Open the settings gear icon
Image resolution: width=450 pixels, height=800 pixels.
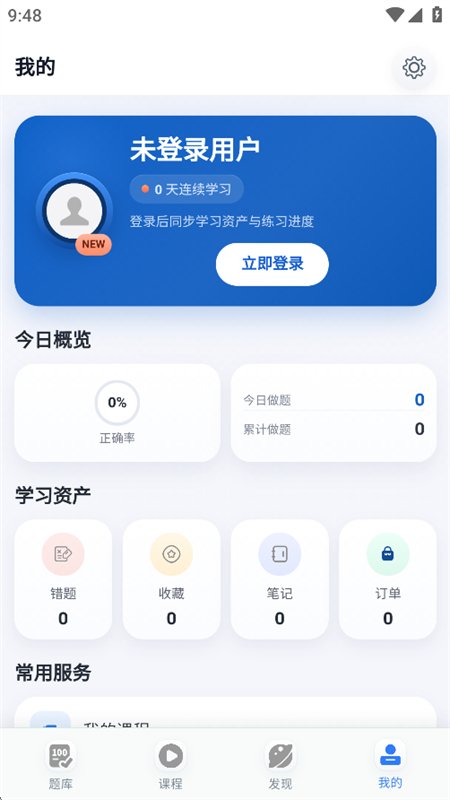(414, 67)
